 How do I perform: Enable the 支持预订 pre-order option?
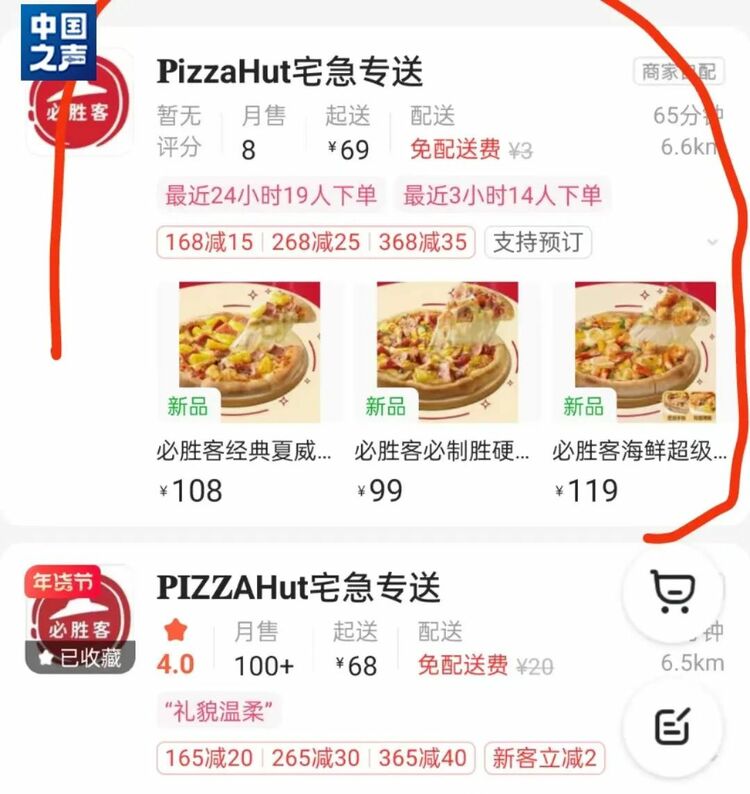coord(536,241)
